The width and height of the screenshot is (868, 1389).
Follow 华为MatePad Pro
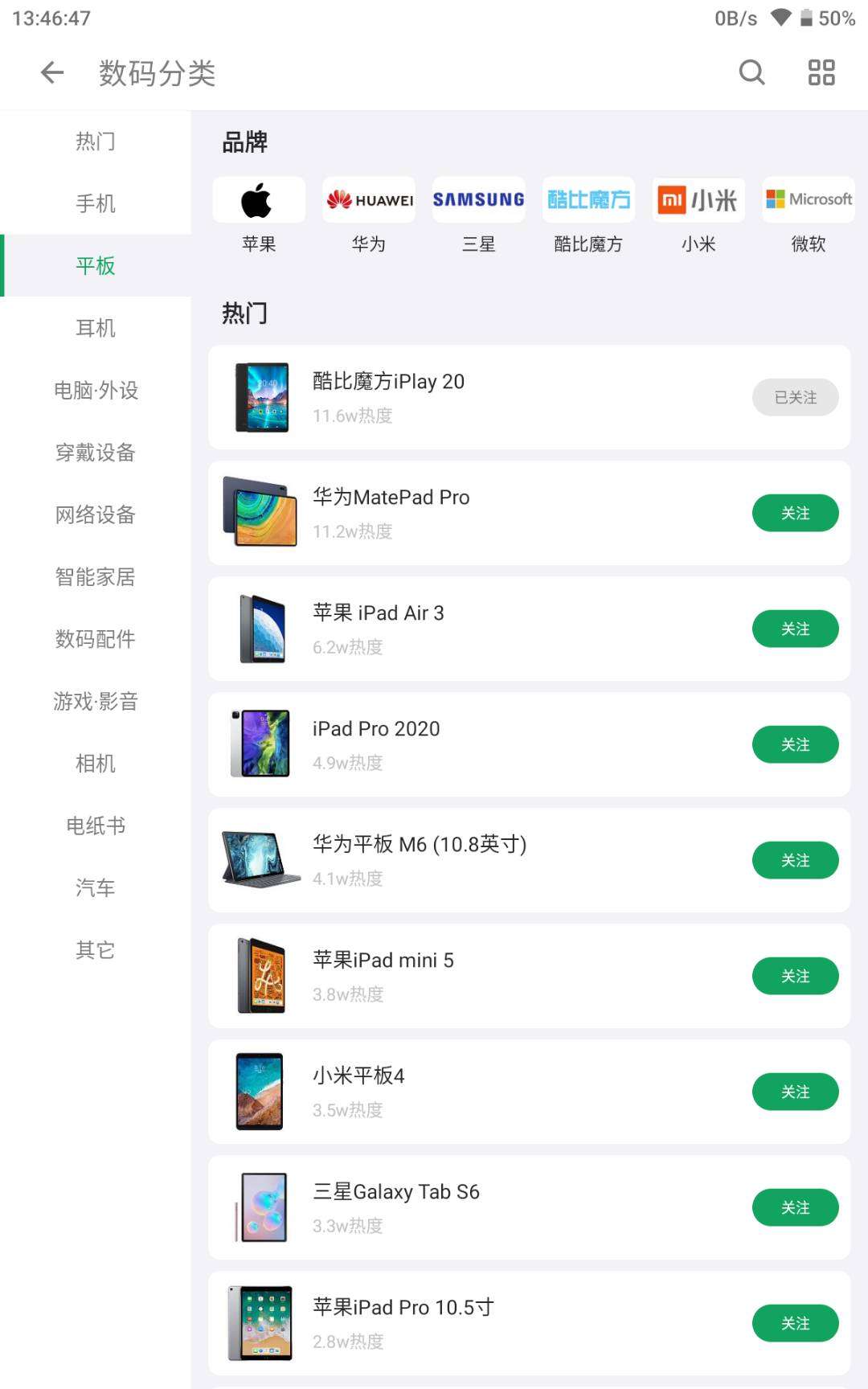(x=795, y=514)
